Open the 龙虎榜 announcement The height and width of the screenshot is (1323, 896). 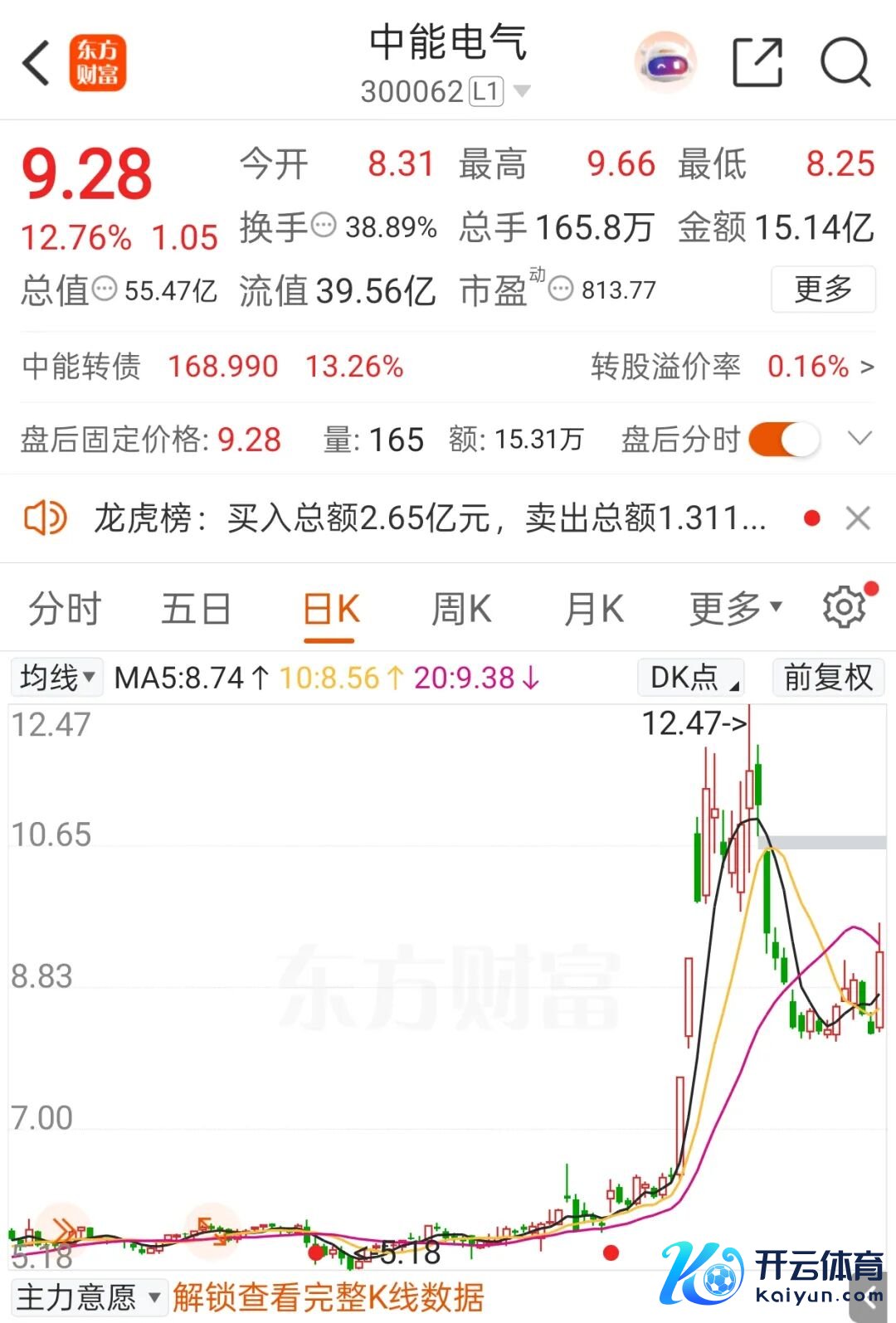point(430,518)
